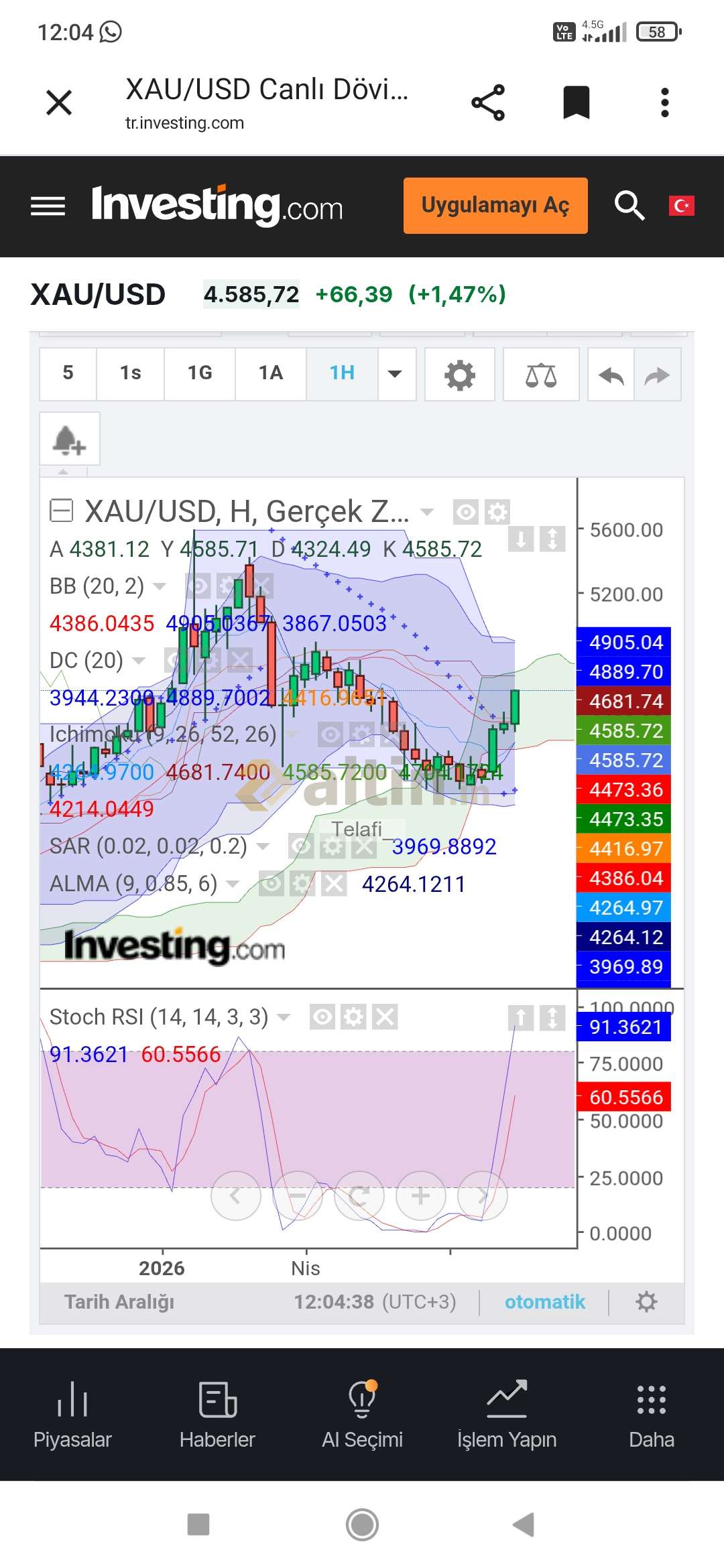Expand the interval dropdown arrow
The image size is (724, 1568).
pos(396,373)
